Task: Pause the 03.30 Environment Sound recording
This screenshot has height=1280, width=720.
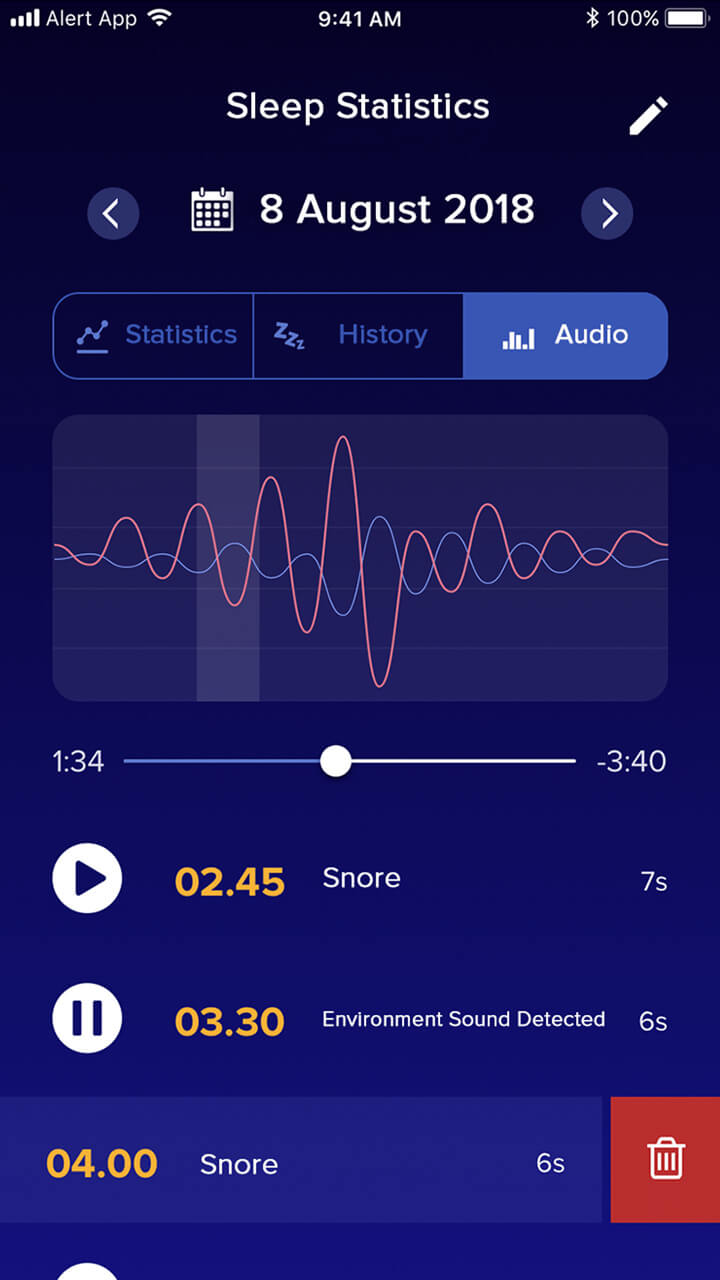Action: click(x=87, y=1019)
